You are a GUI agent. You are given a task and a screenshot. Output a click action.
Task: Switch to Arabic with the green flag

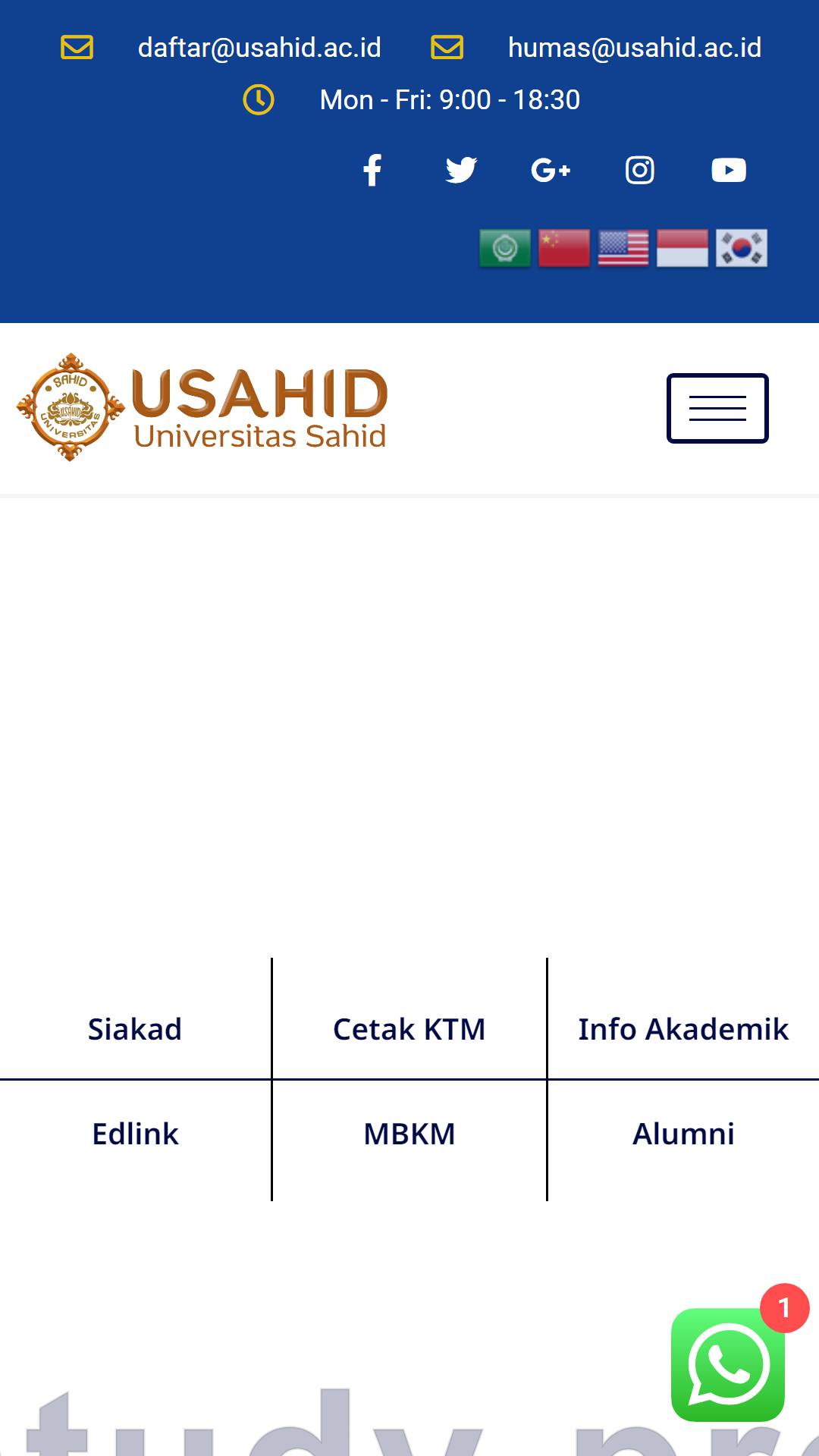pos(505,248)
